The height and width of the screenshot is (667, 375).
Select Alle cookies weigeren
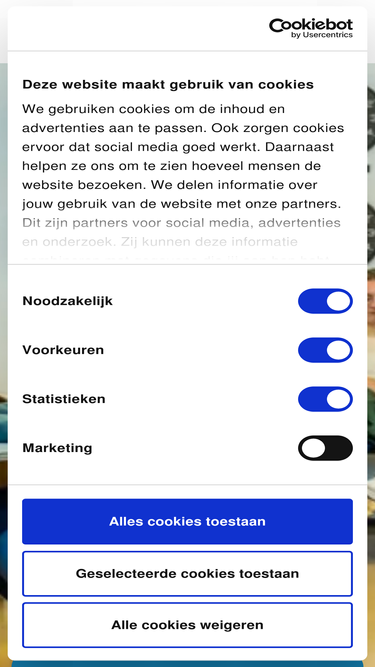pyautogui.click(x=188, y=625)
